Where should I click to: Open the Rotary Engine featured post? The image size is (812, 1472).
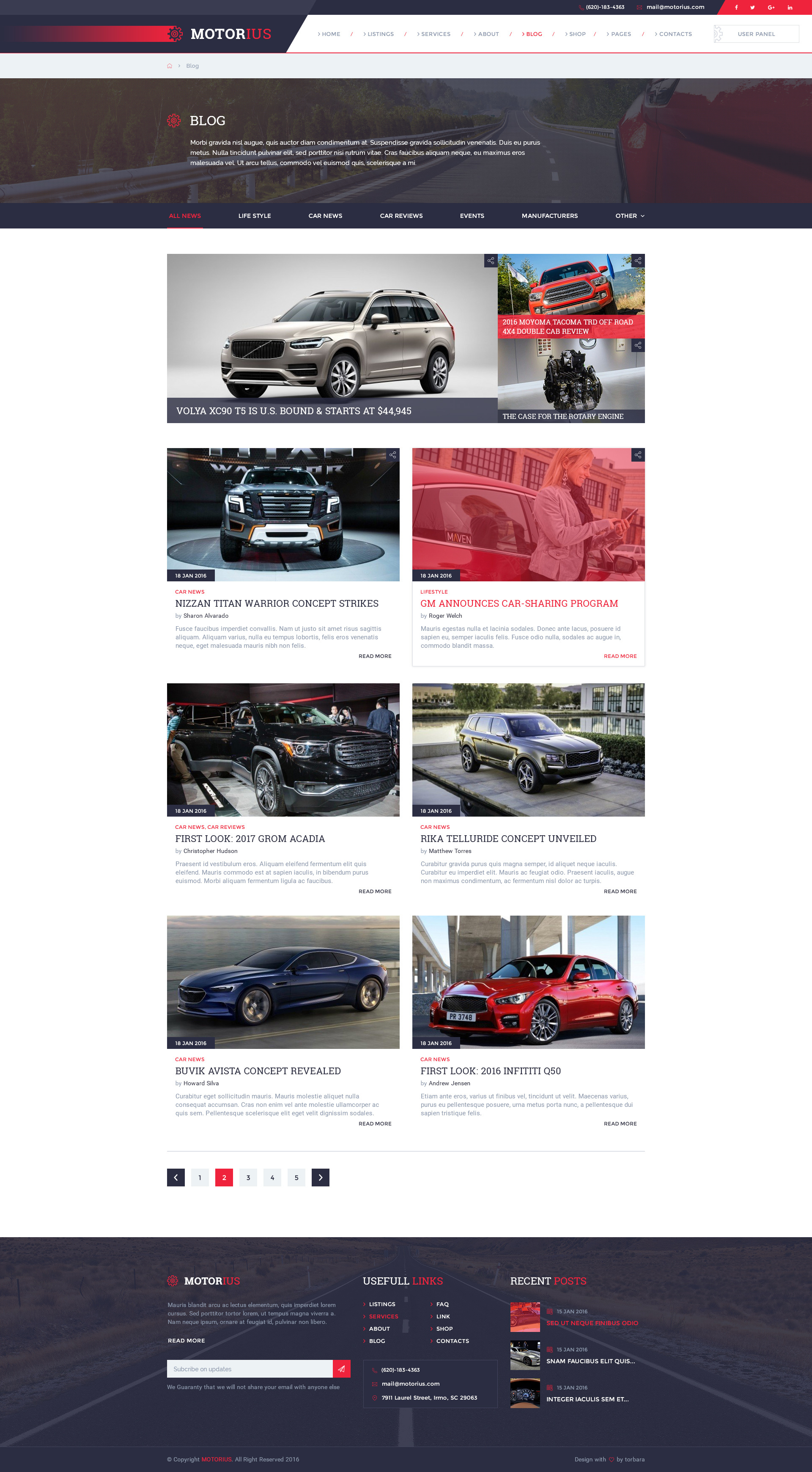[562, 417]
